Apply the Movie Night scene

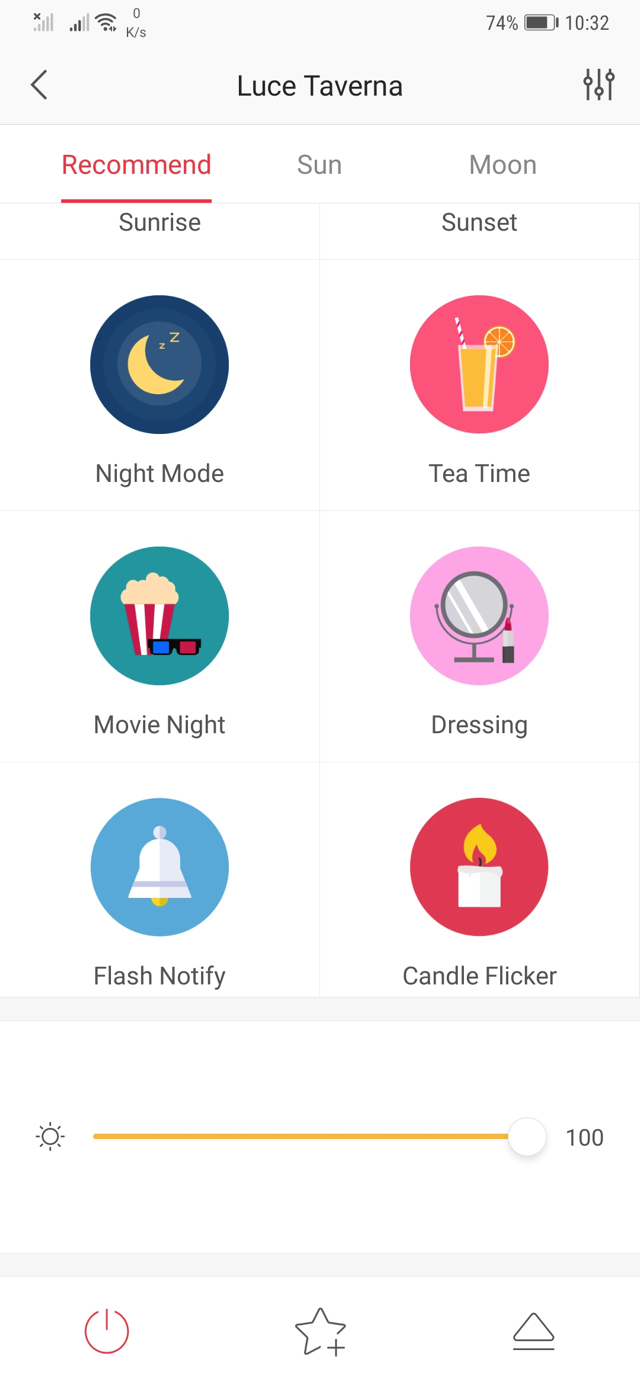point(159,616)
